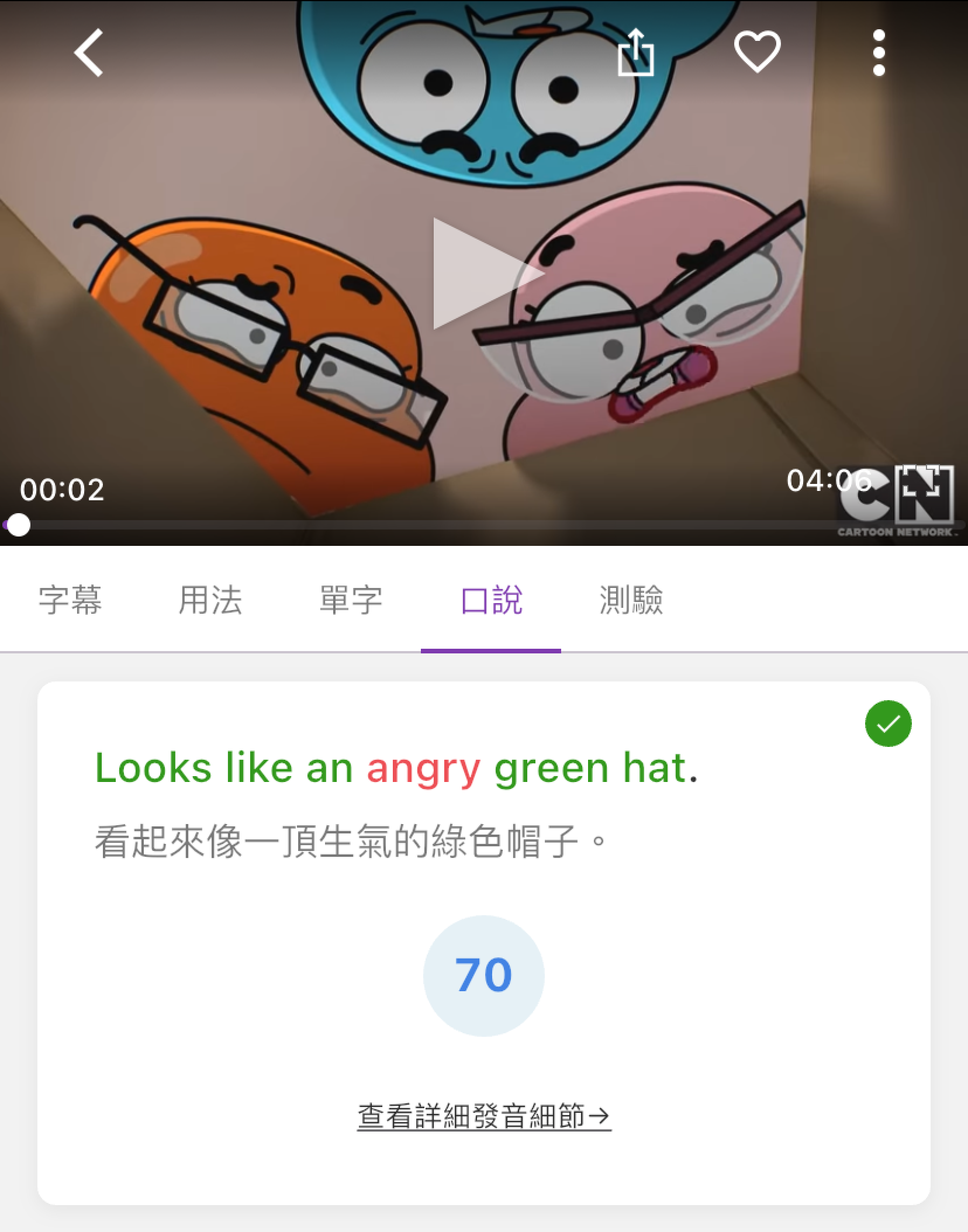Open the 查看詳細發音細節 link
968x1232 pixels.
(x=484, y=1116)
